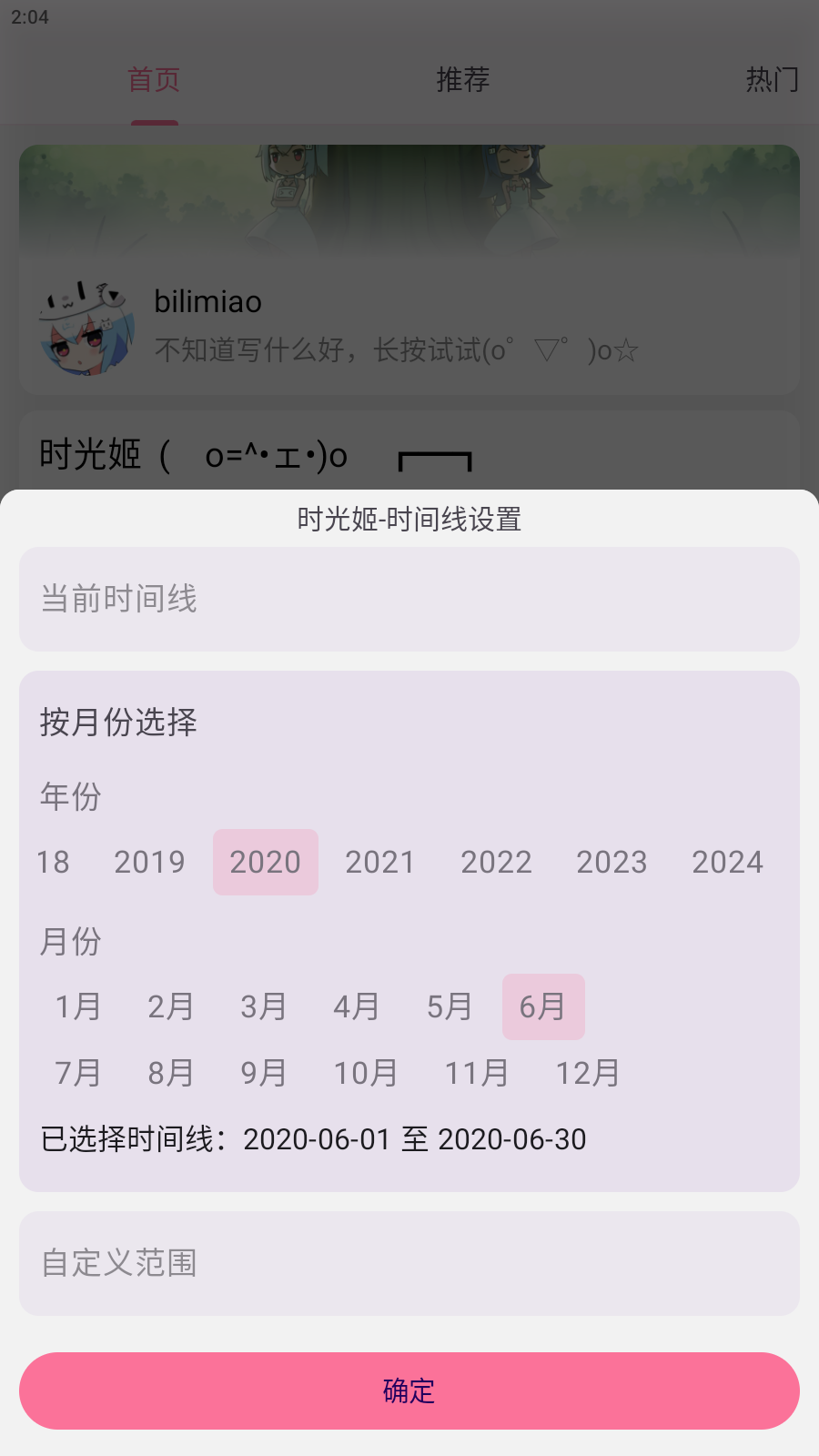The height and width of the screenshot is (1456, 819).
Task: Pick 3月 in month list
Action: 264,1006
